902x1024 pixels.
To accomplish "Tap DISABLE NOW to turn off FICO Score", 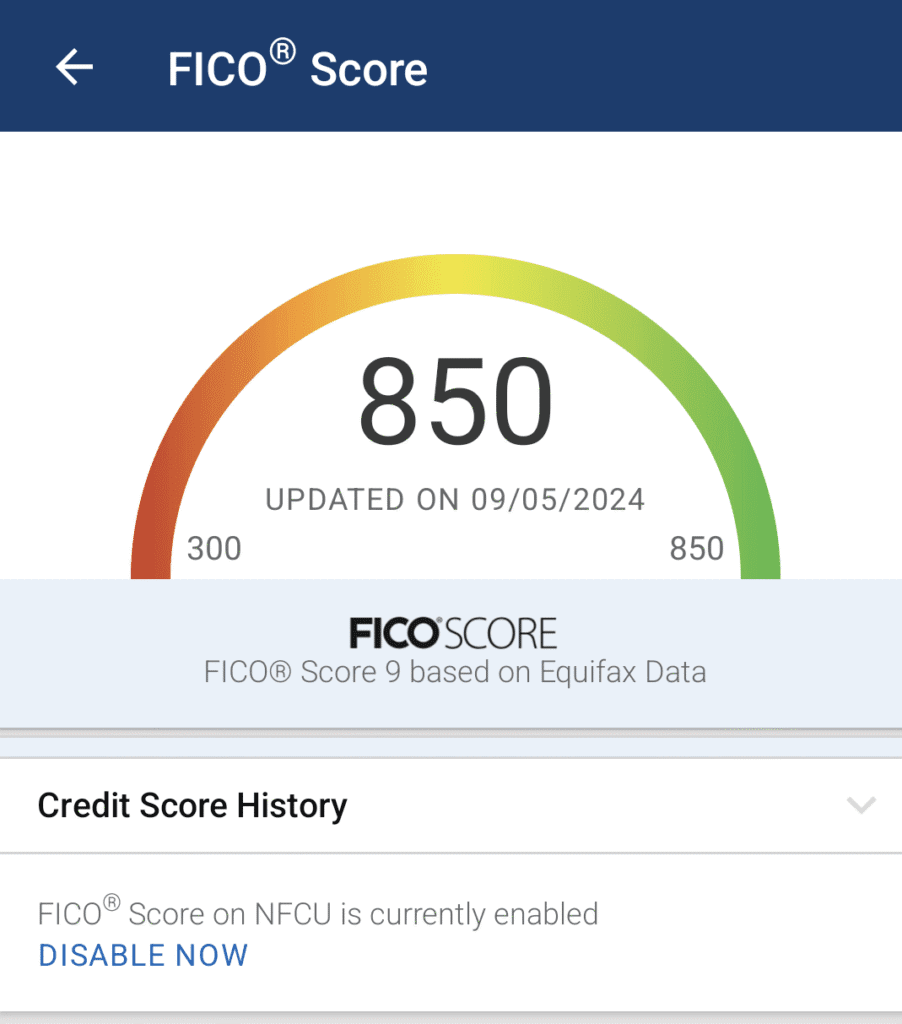I will tap(143, 955).
